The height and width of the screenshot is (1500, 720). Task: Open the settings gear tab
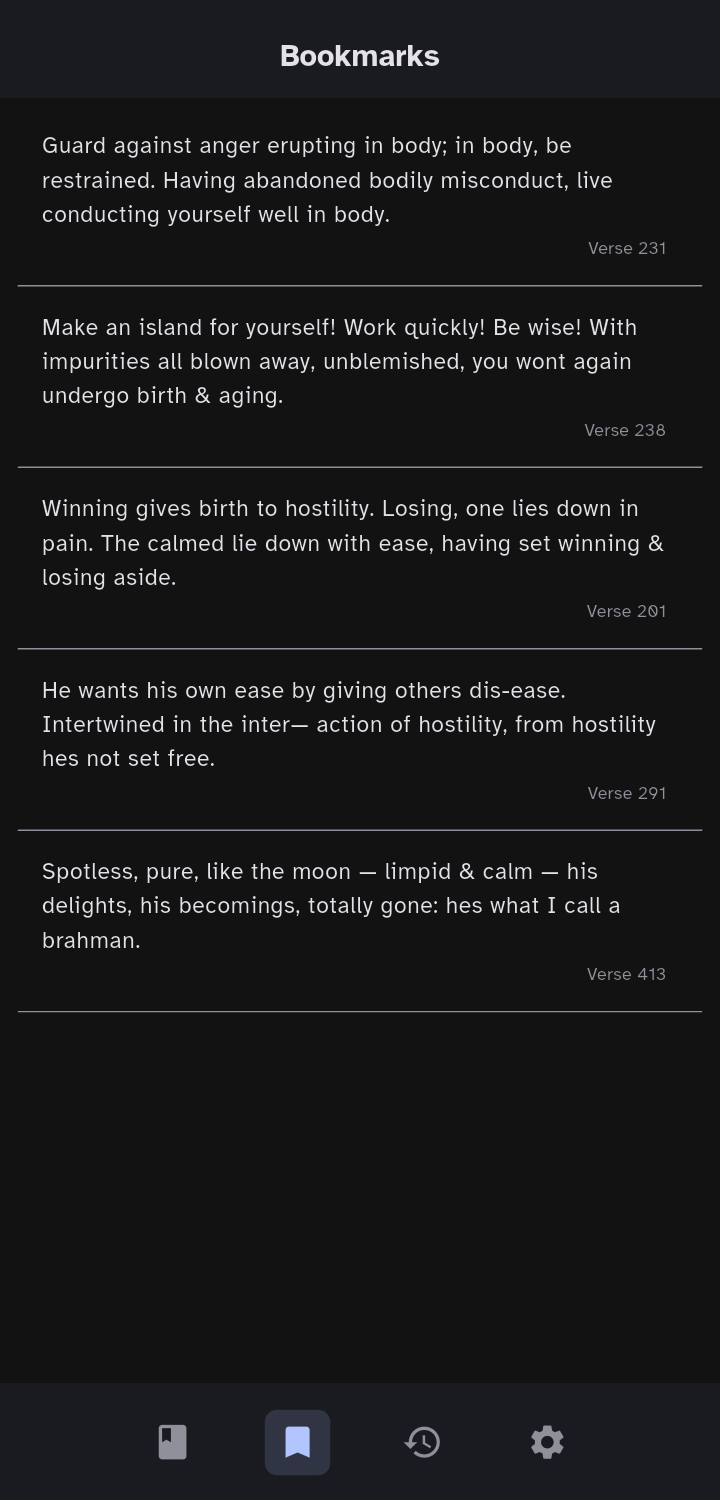pyautogui.click(x=547, y=1442)
